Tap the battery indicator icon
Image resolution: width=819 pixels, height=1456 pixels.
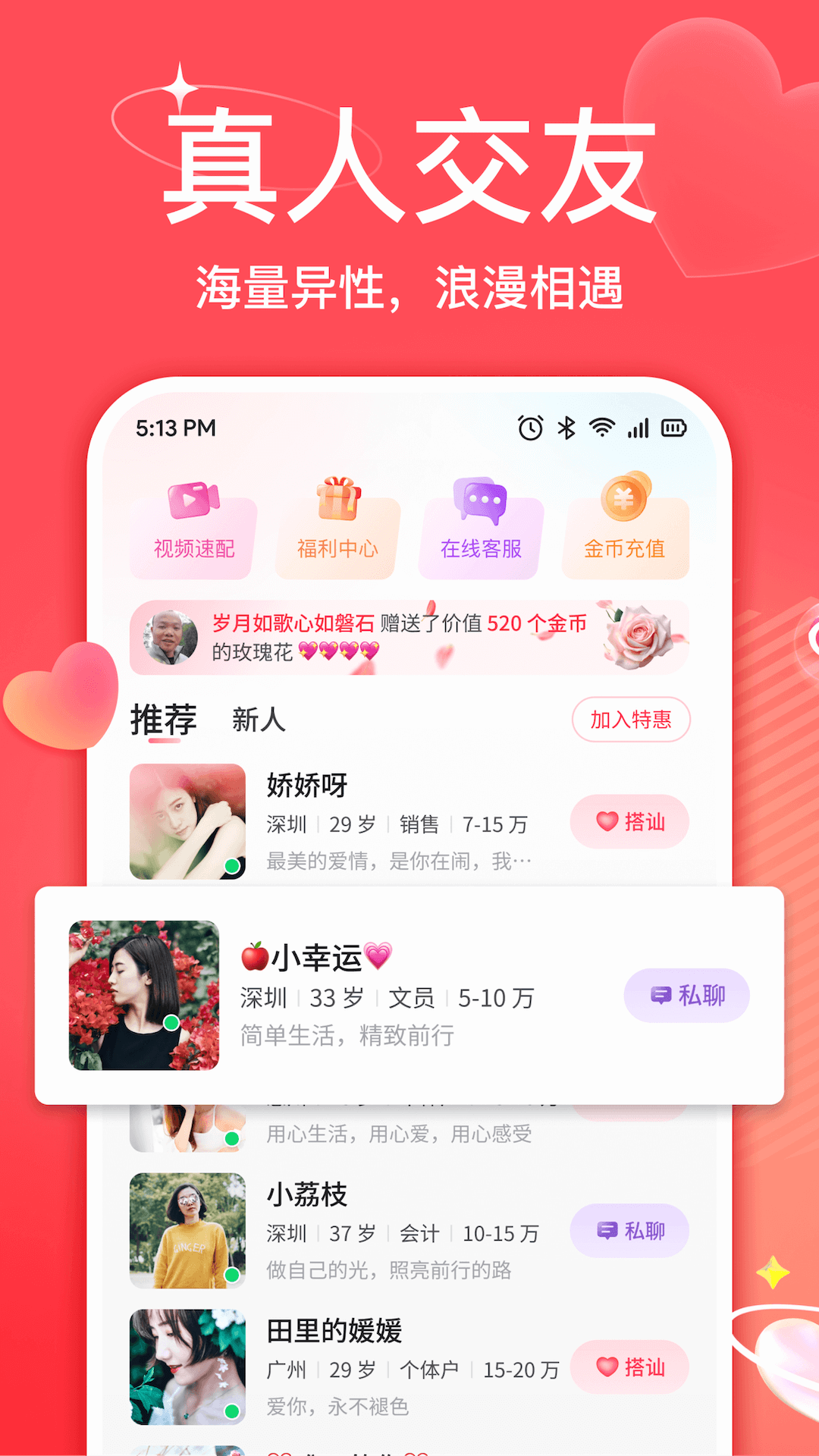[673, 428]
